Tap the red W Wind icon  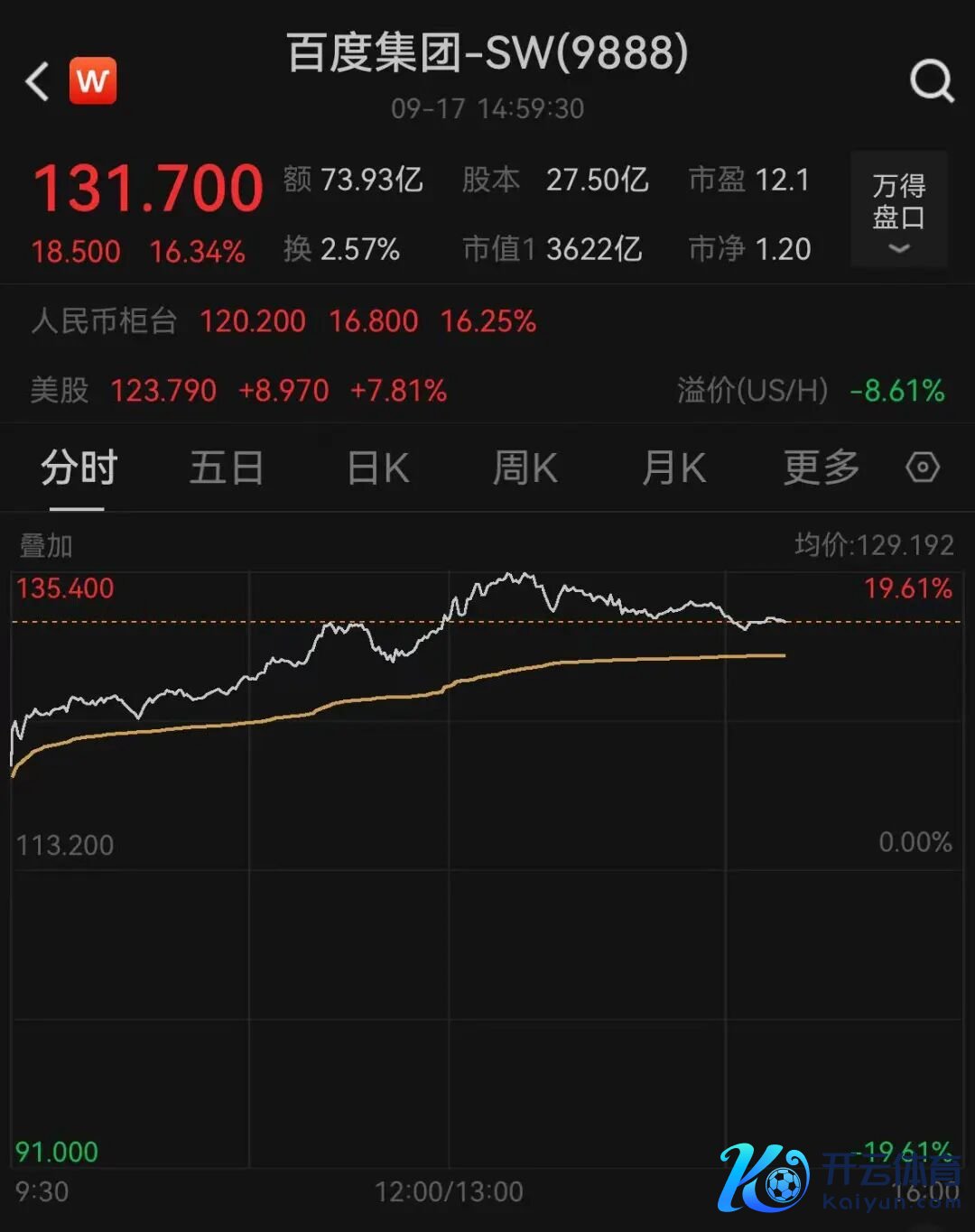point(93,81)
